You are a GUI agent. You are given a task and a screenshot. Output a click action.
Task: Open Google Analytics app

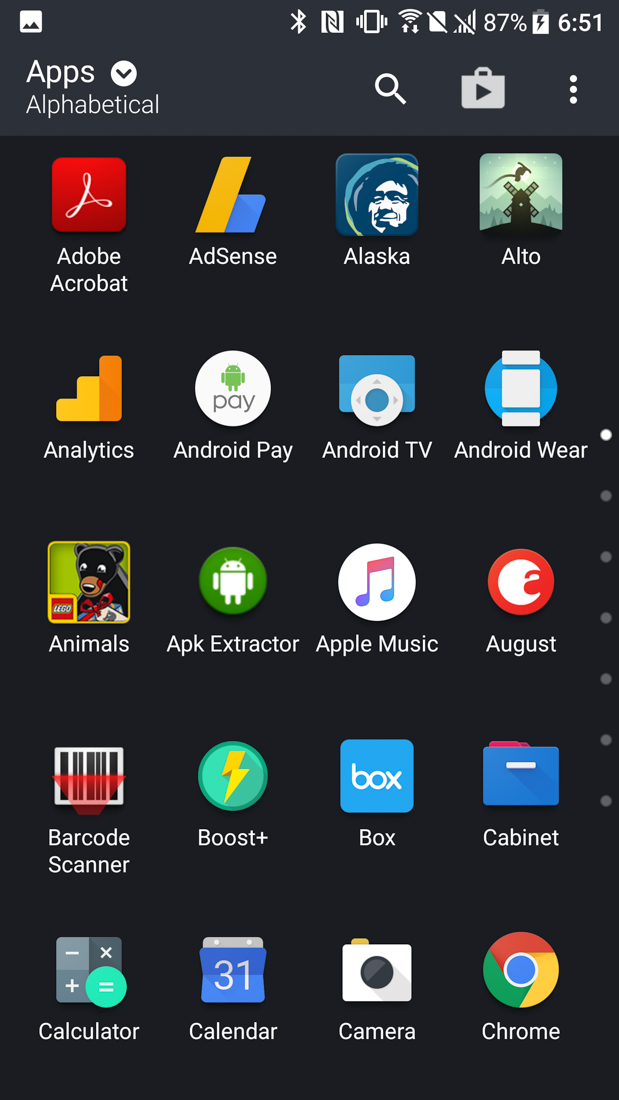tap(89, 389)
